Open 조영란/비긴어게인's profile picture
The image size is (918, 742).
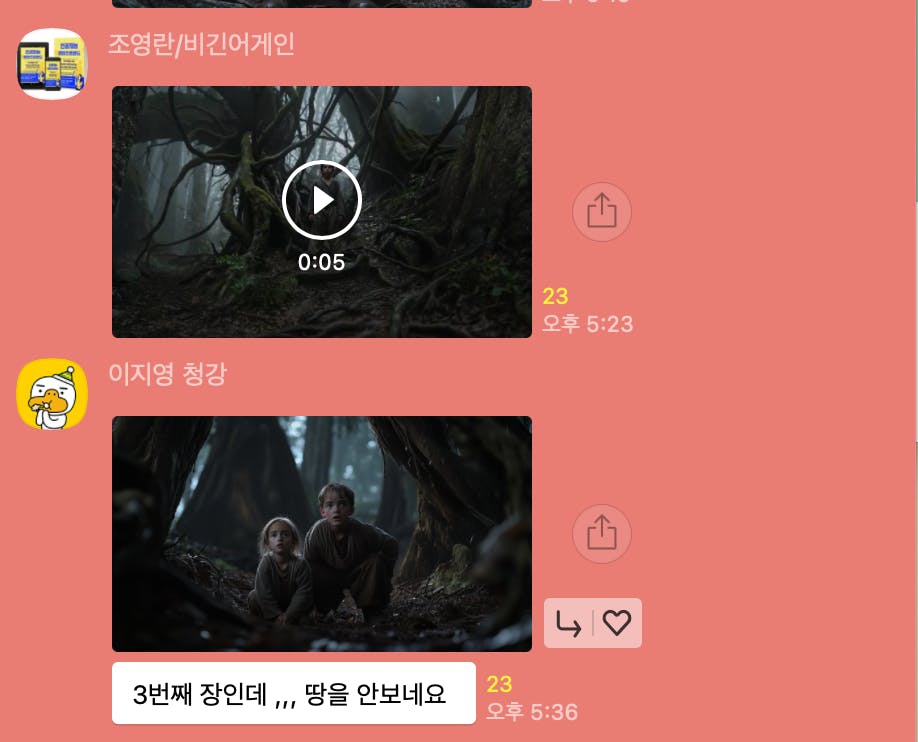click(x=52, y=64)
